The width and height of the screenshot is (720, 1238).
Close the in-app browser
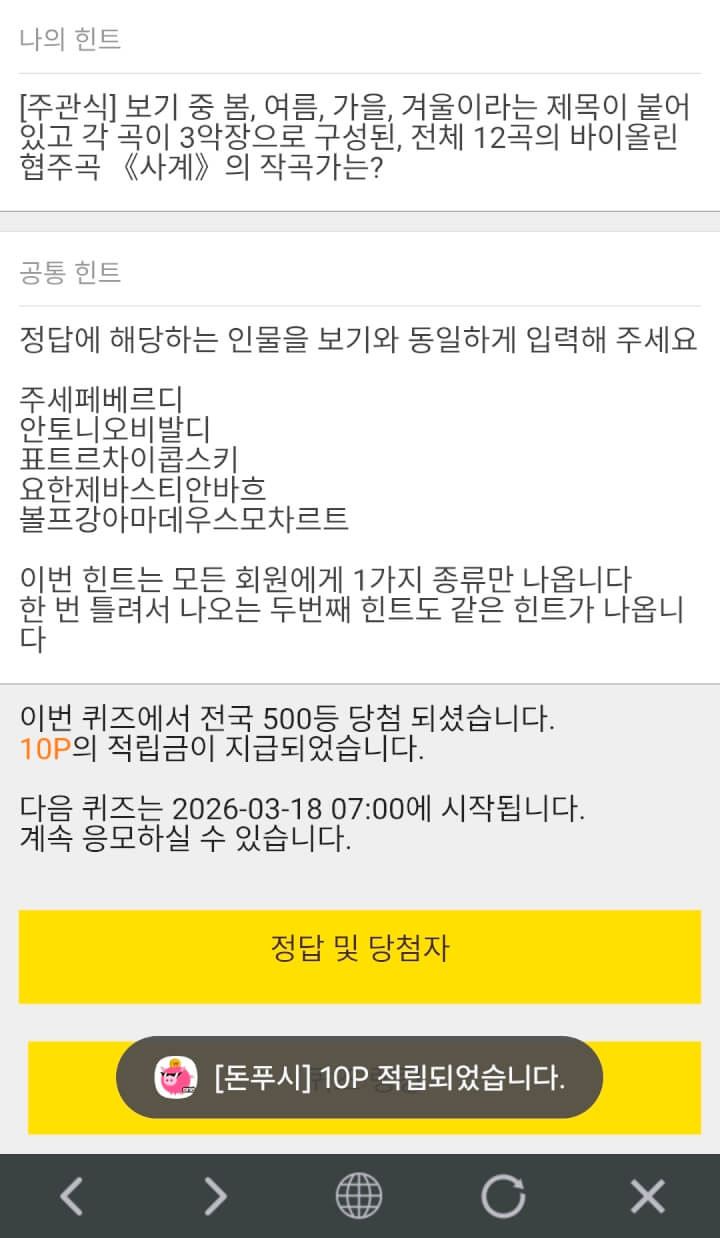tap(647, 1196)
